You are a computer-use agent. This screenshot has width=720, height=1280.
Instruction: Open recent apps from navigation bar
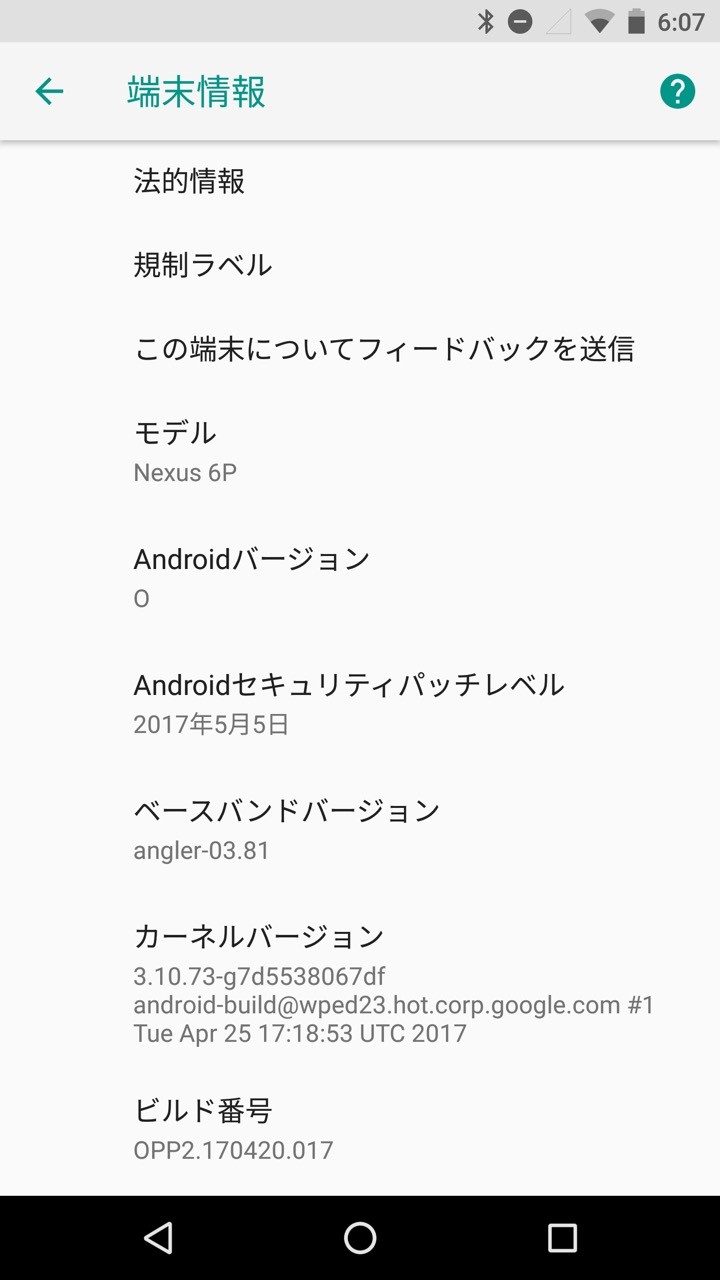pyautogui.click(x=562, y=1238)
